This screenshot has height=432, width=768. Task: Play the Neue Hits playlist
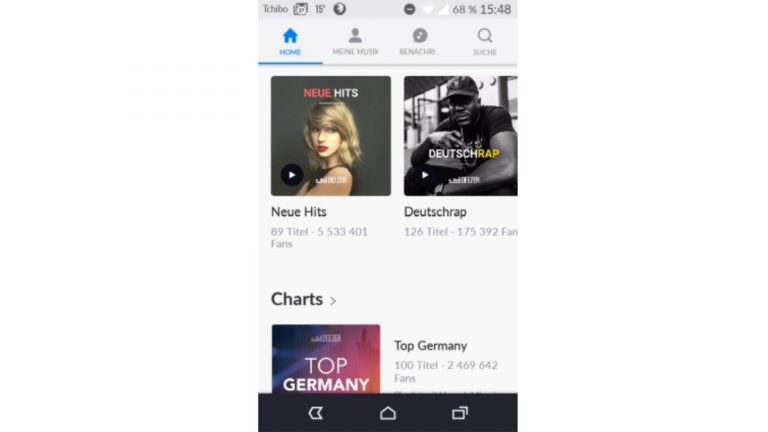pos(291,175)
